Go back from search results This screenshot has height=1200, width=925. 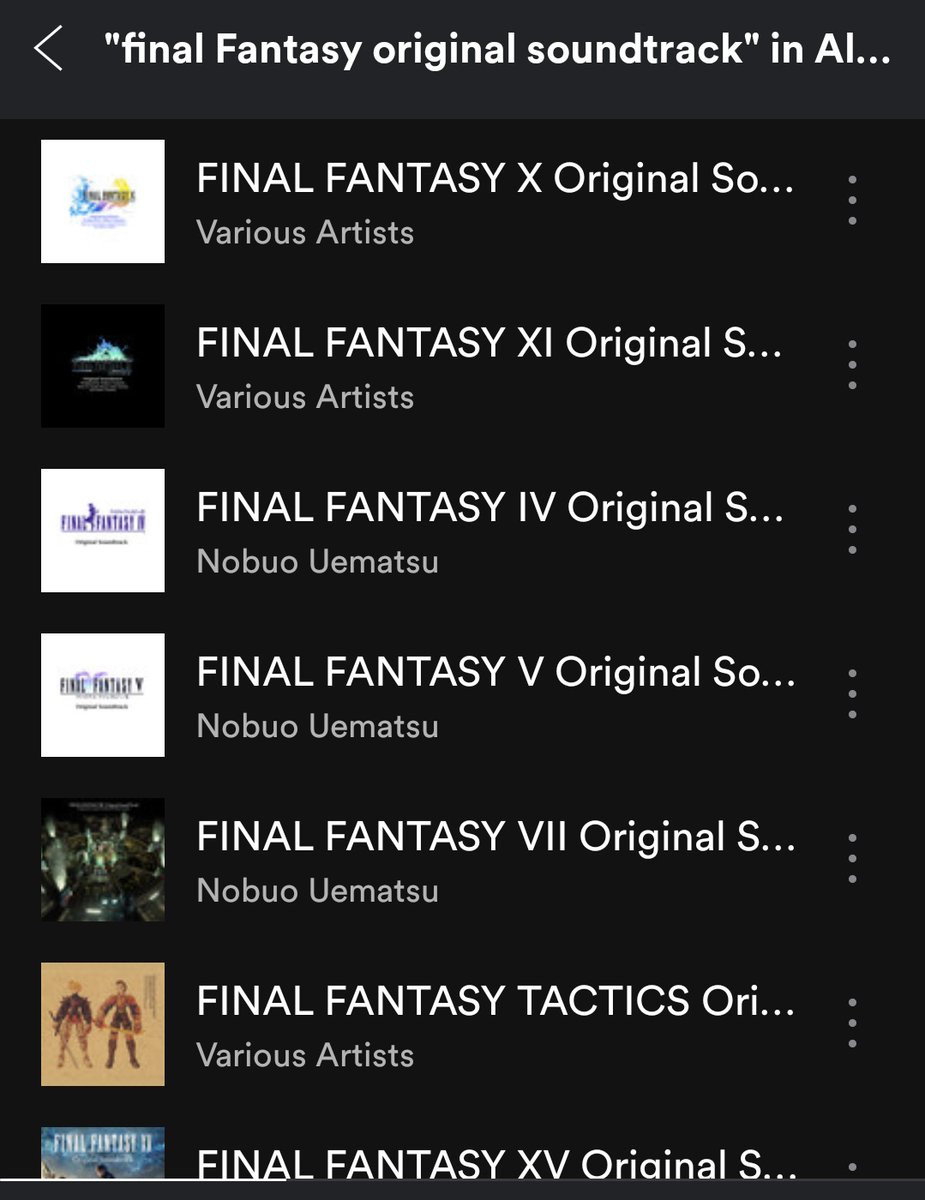pos(48,49)
